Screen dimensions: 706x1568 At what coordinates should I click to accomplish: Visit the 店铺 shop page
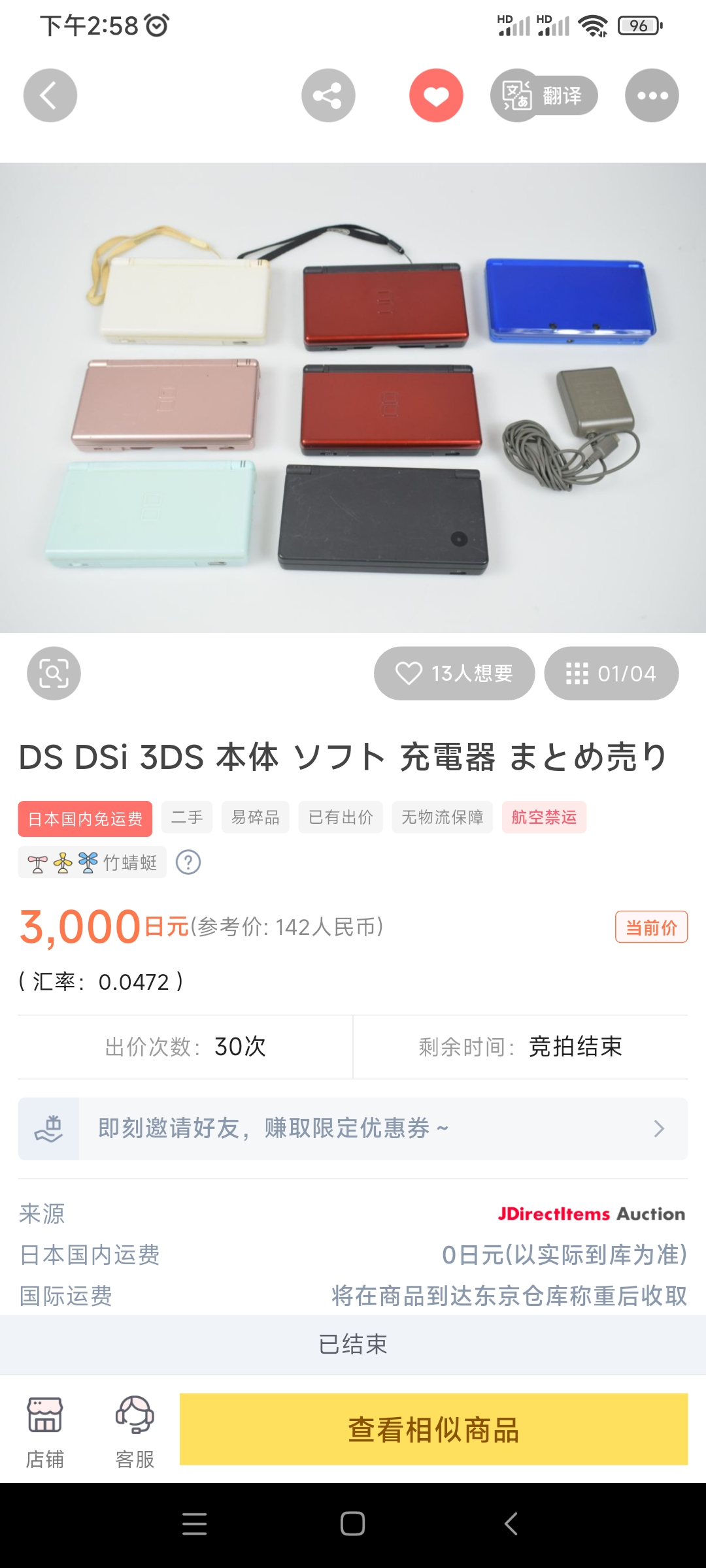(44, 1429)
